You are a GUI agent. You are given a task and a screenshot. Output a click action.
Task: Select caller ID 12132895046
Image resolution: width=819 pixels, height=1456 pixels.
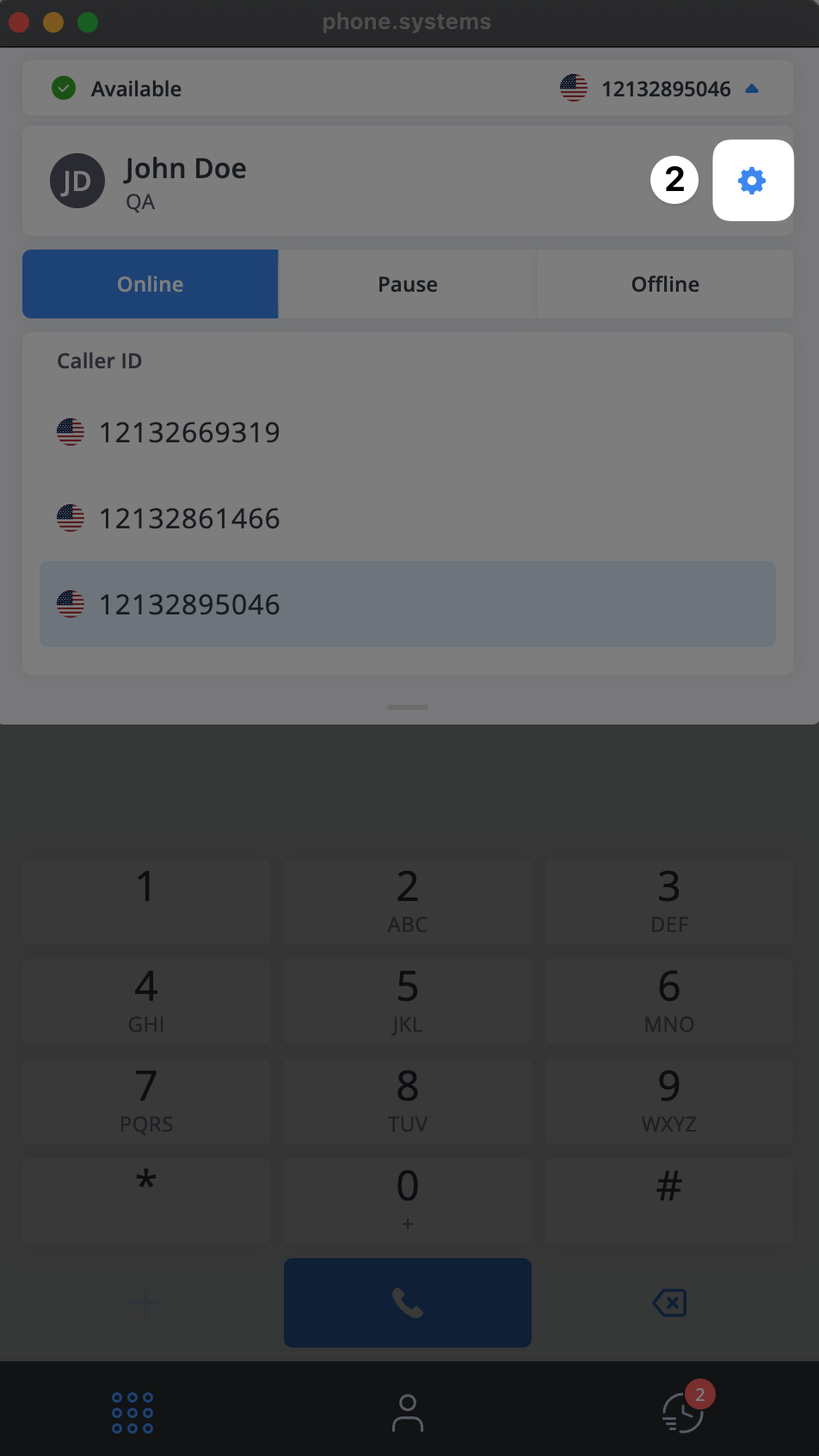(x=408, y=604)
